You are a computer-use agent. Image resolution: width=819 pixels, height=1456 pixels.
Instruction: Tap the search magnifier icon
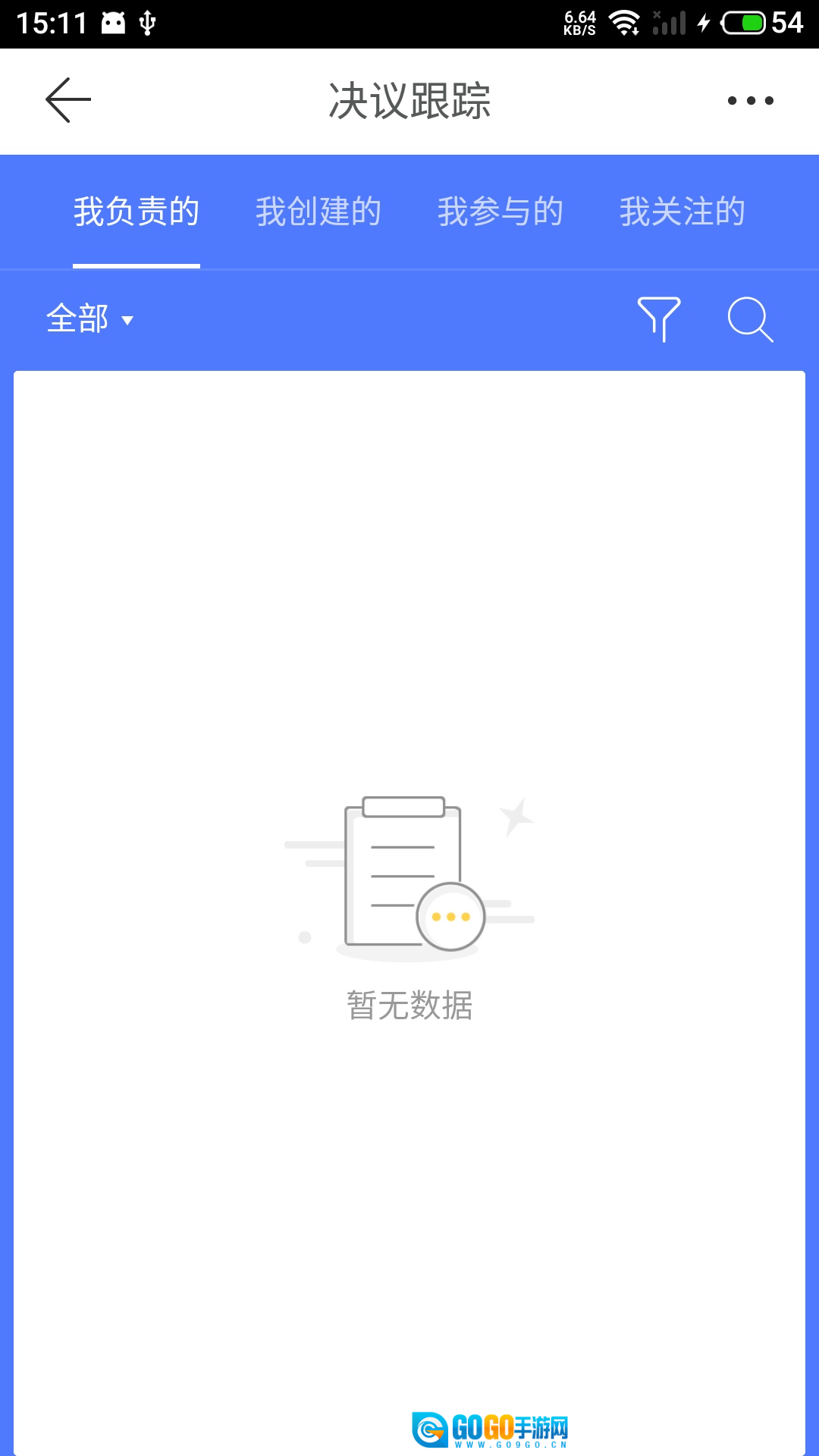coord(750,318)
